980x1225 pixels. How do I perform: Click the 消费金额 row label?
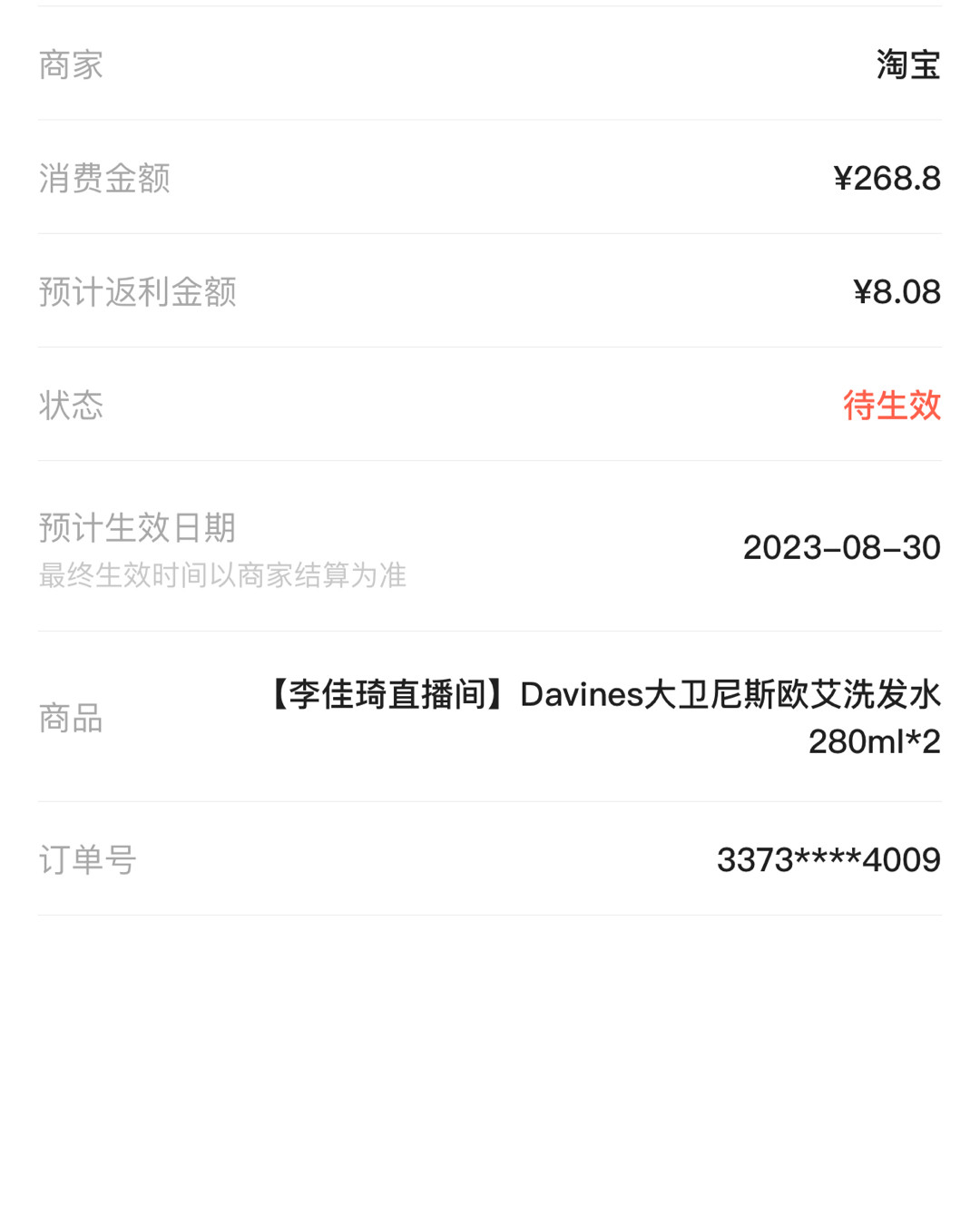103,179
